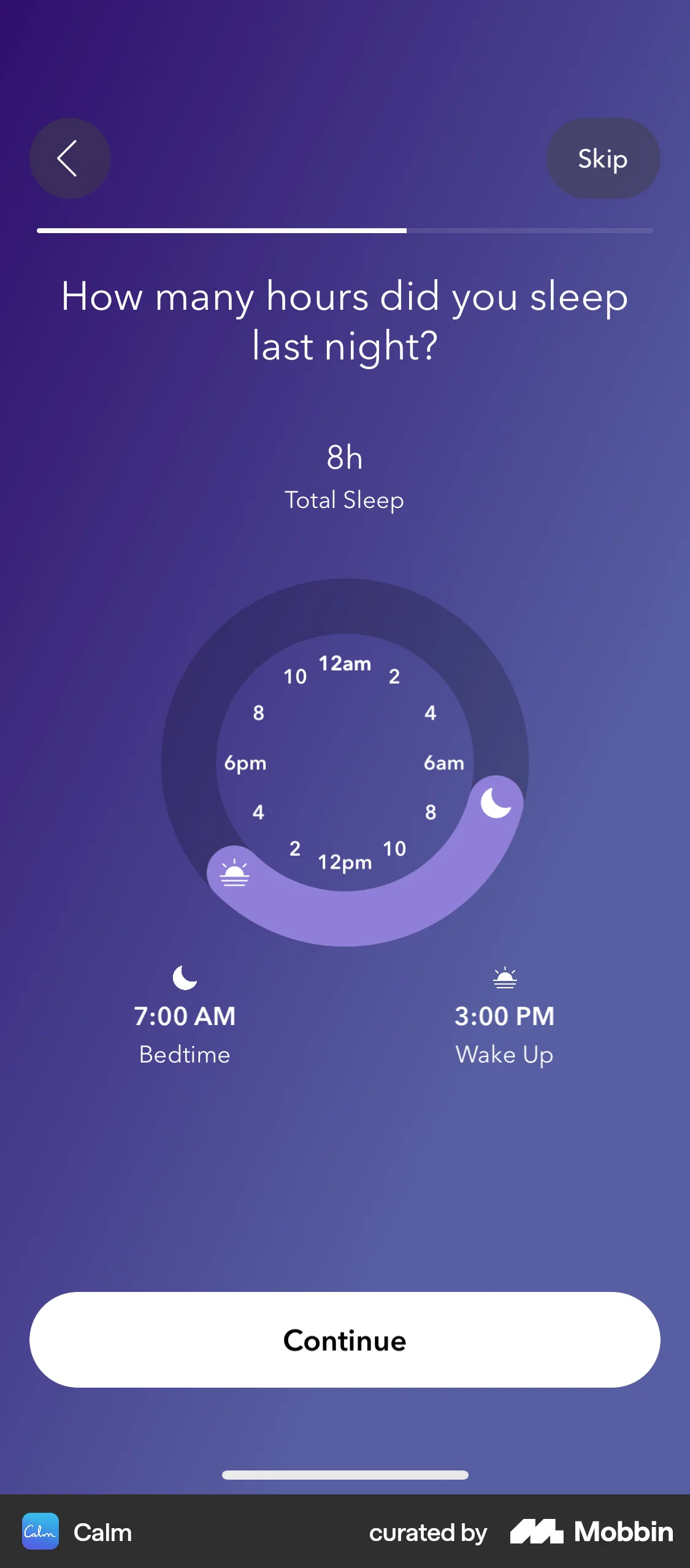The width and height of the screenshot is (690, 1568).
Task: Select the moon handle on the sleep dial
Action: click(x=494, y=801)
